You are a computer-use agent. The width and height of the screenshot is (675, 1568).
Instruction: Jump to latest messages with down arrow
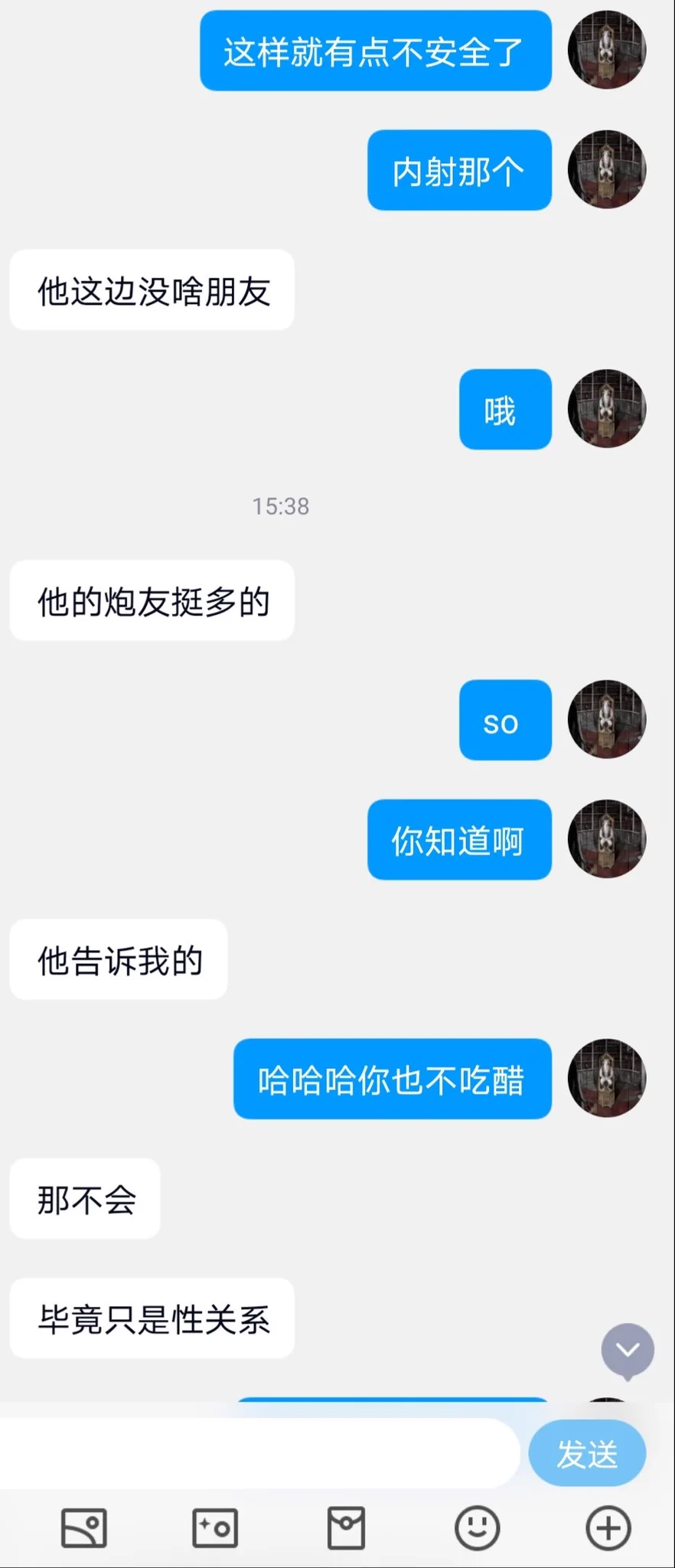pos(628,1351)
